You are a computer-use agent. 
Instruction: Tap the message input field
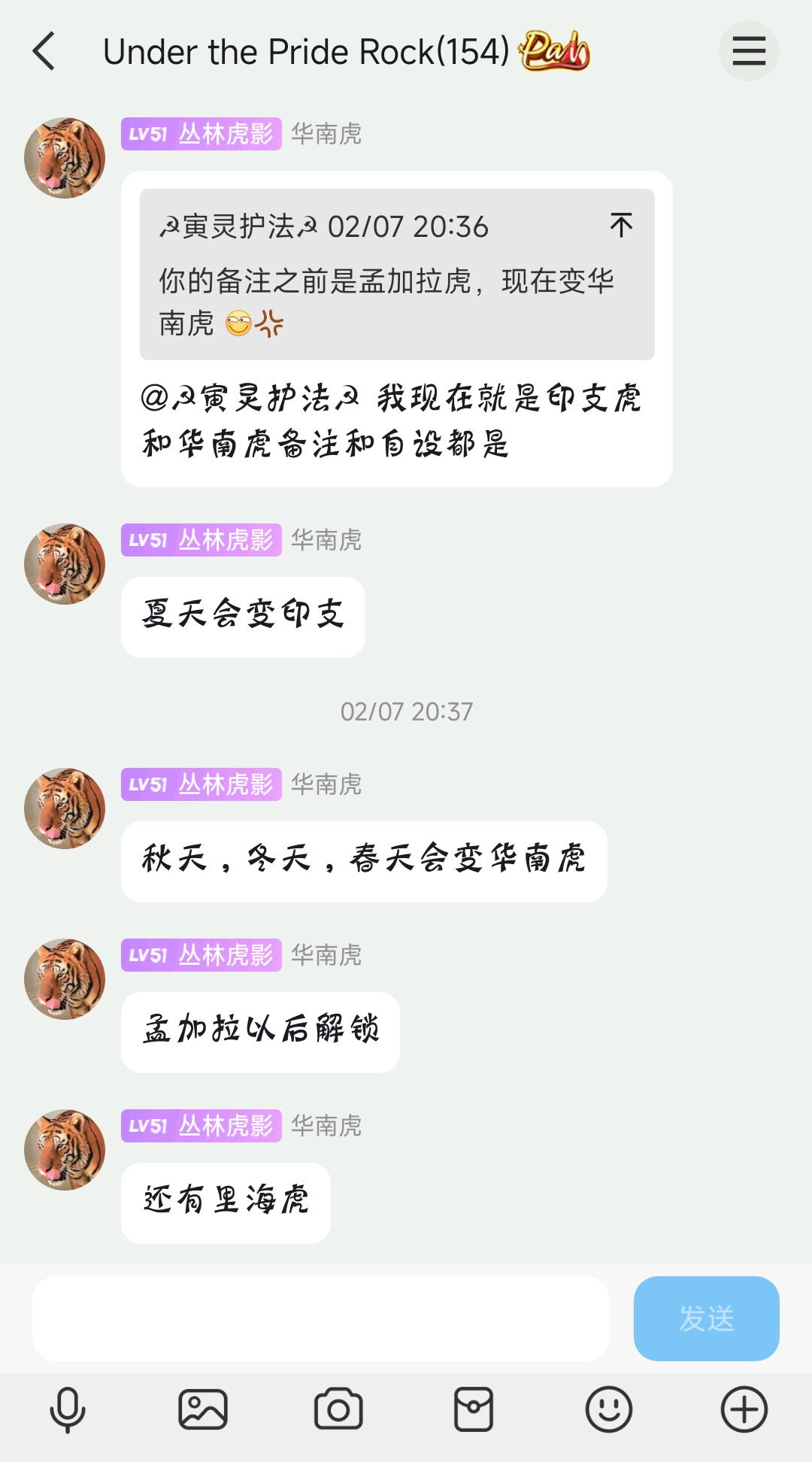coord(320,1318)
